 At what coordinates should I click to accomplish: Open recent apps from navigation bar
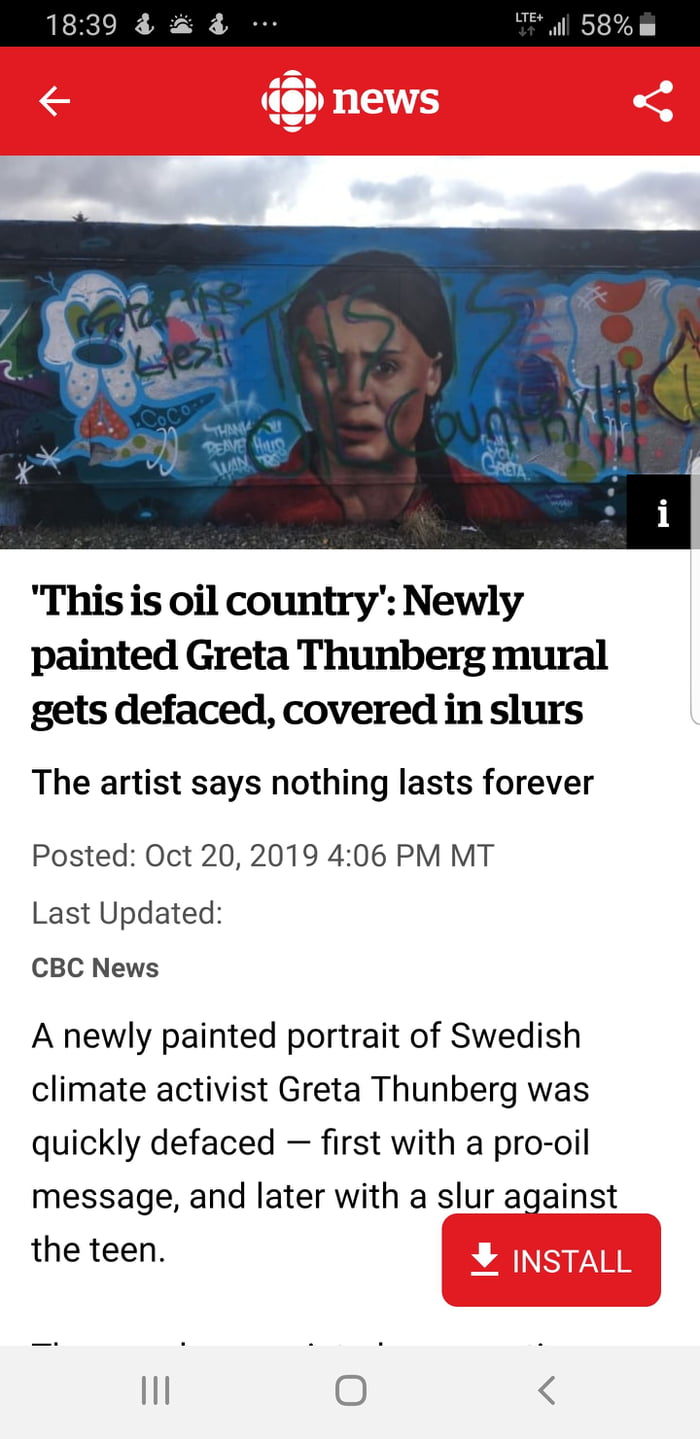pyautogui.click(x=155, y=1390)
